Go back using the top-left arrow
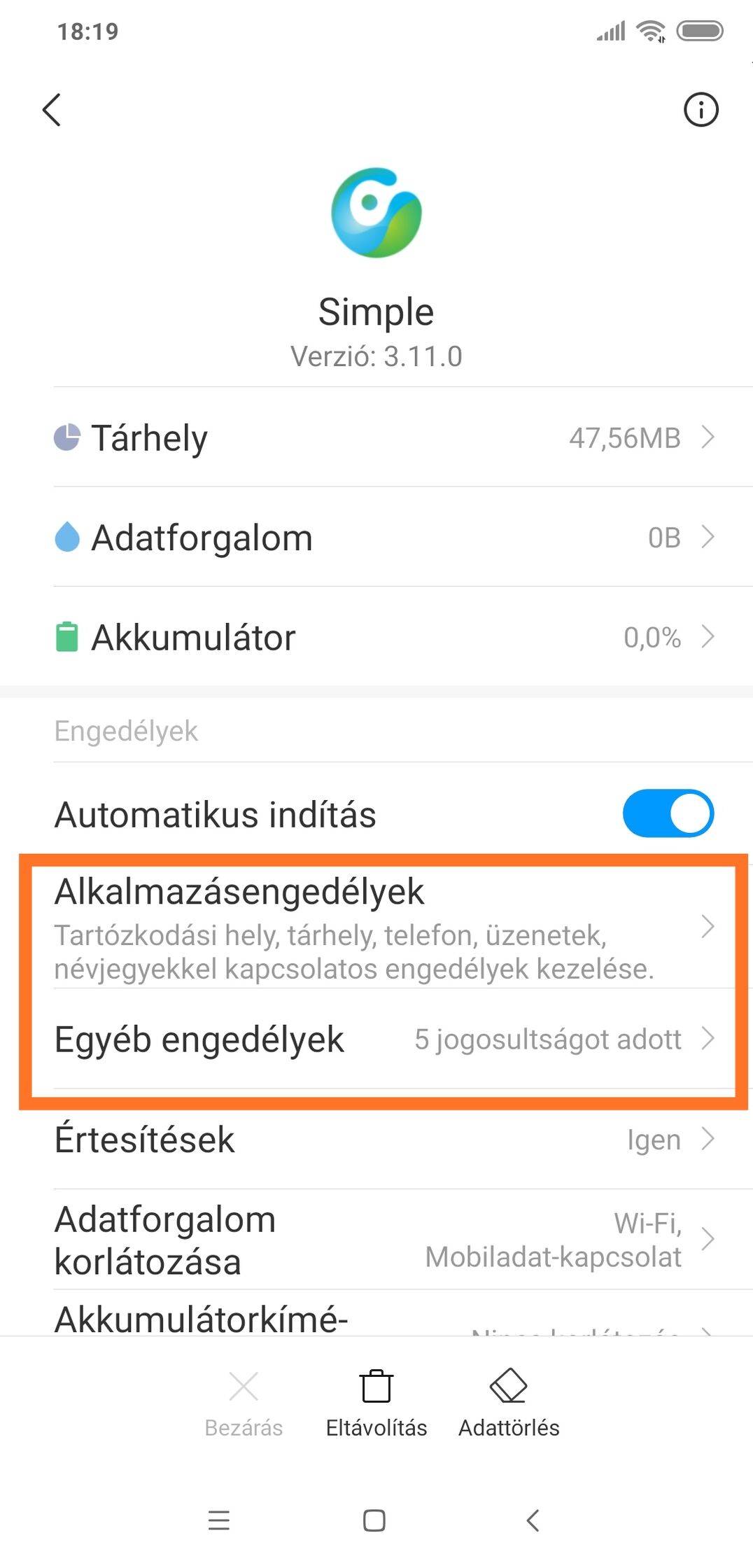 pos(52,110)
